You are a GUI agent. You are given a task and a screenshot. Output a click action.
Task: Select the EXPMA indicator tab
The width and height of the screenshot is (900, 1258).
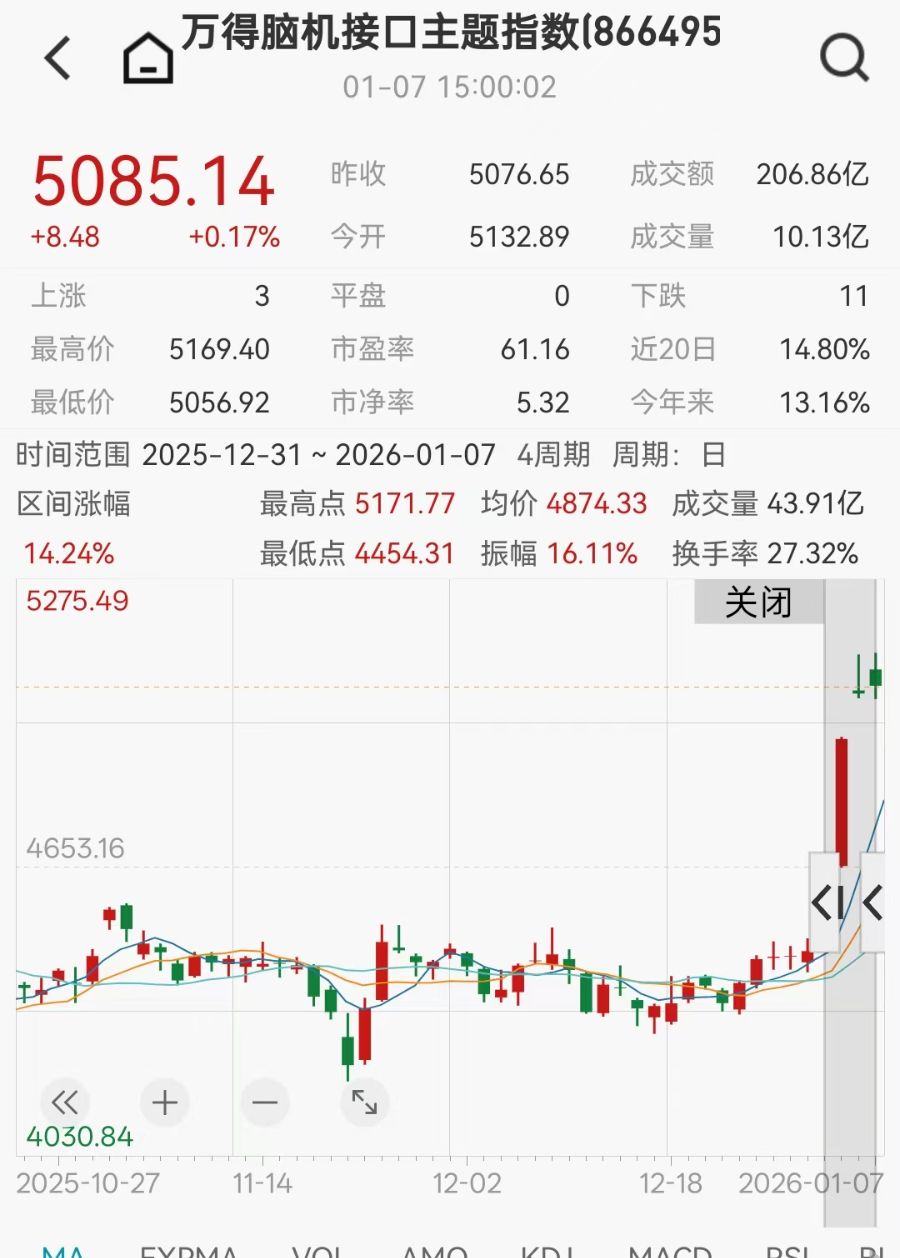[x=188, y=1251]
